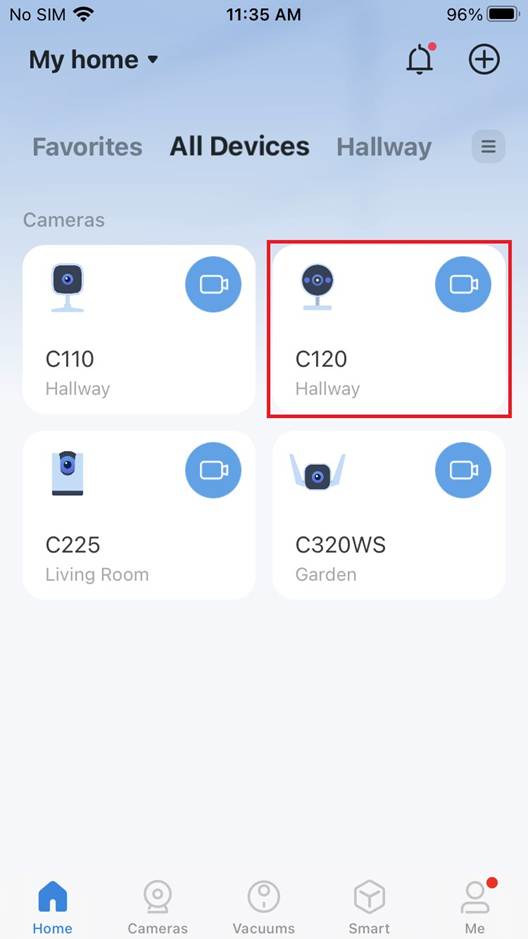The height and width of the screenshot is (939, 528).
Task: Open the My home dropdown
Action: [x=93, y=60]
